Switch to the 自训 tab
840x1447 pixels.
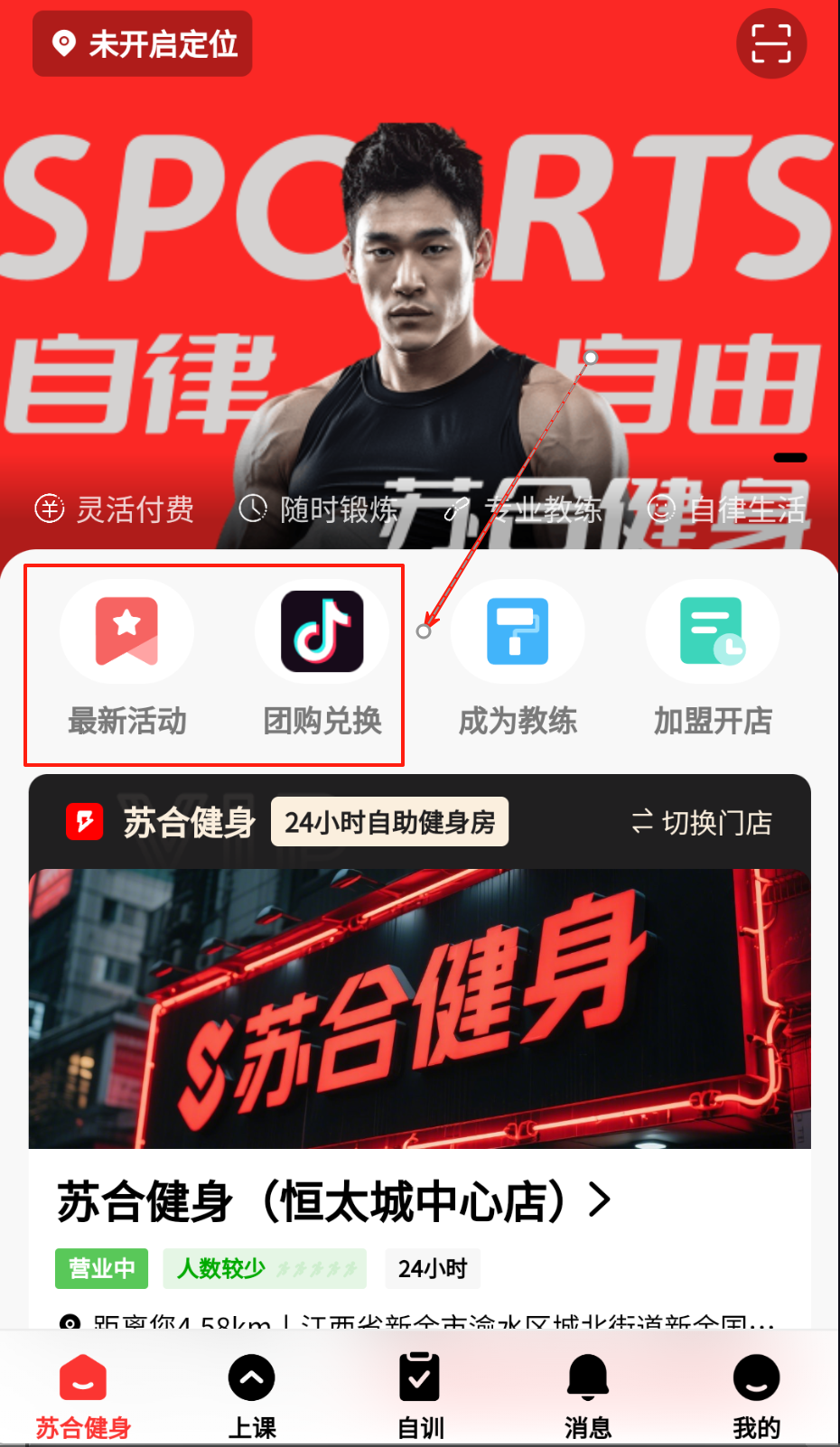click(420, 1396)
